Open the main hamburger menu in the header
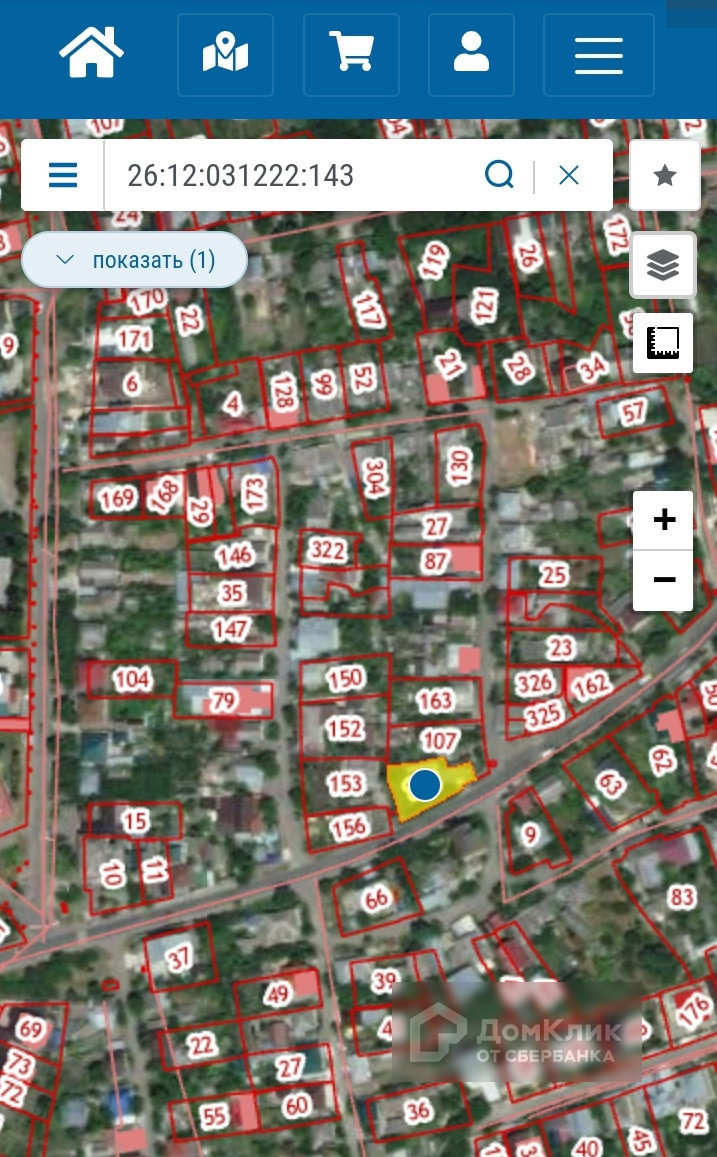This screenshot has width=717, height=1157. click(598, 55)
